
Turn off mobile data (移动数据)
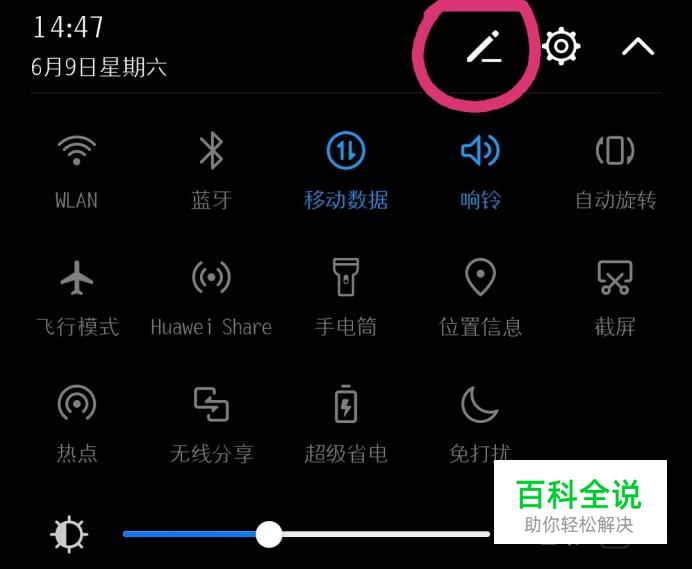[x=346, y=152]
